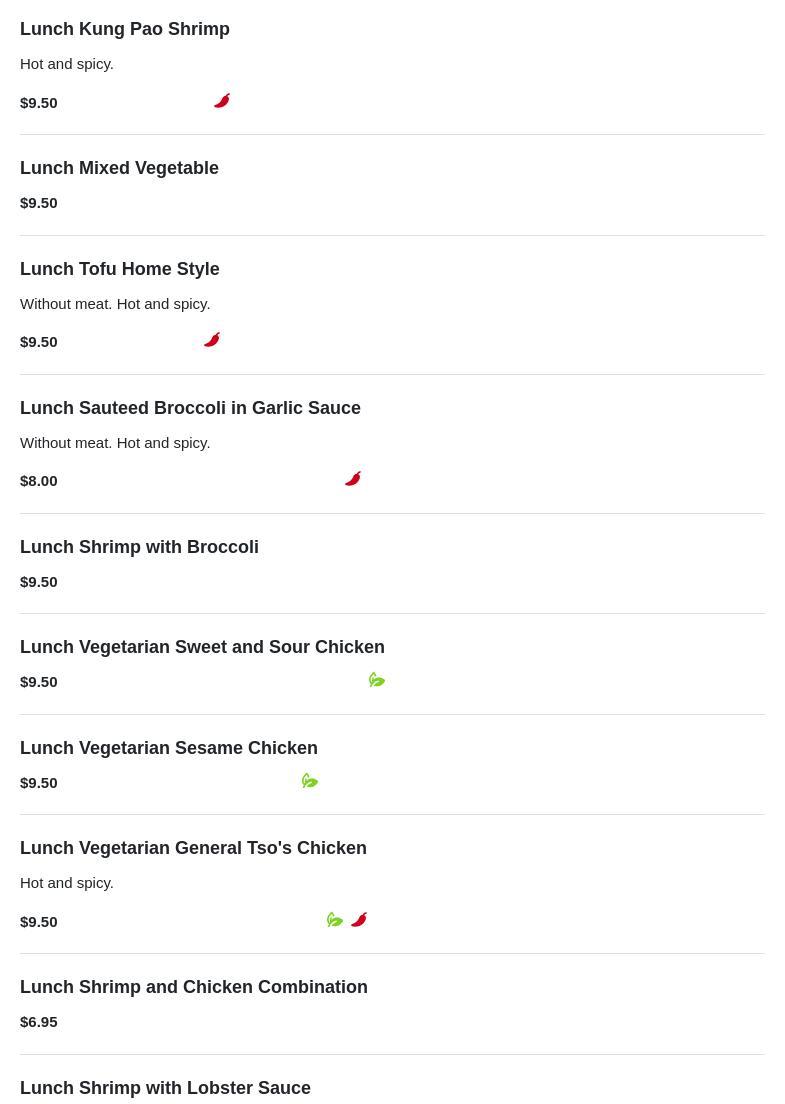Open Lunch Shrimp with Lobster Sauce
The height and width of the screenshot is (1104, 785).
click(165, 1088)
